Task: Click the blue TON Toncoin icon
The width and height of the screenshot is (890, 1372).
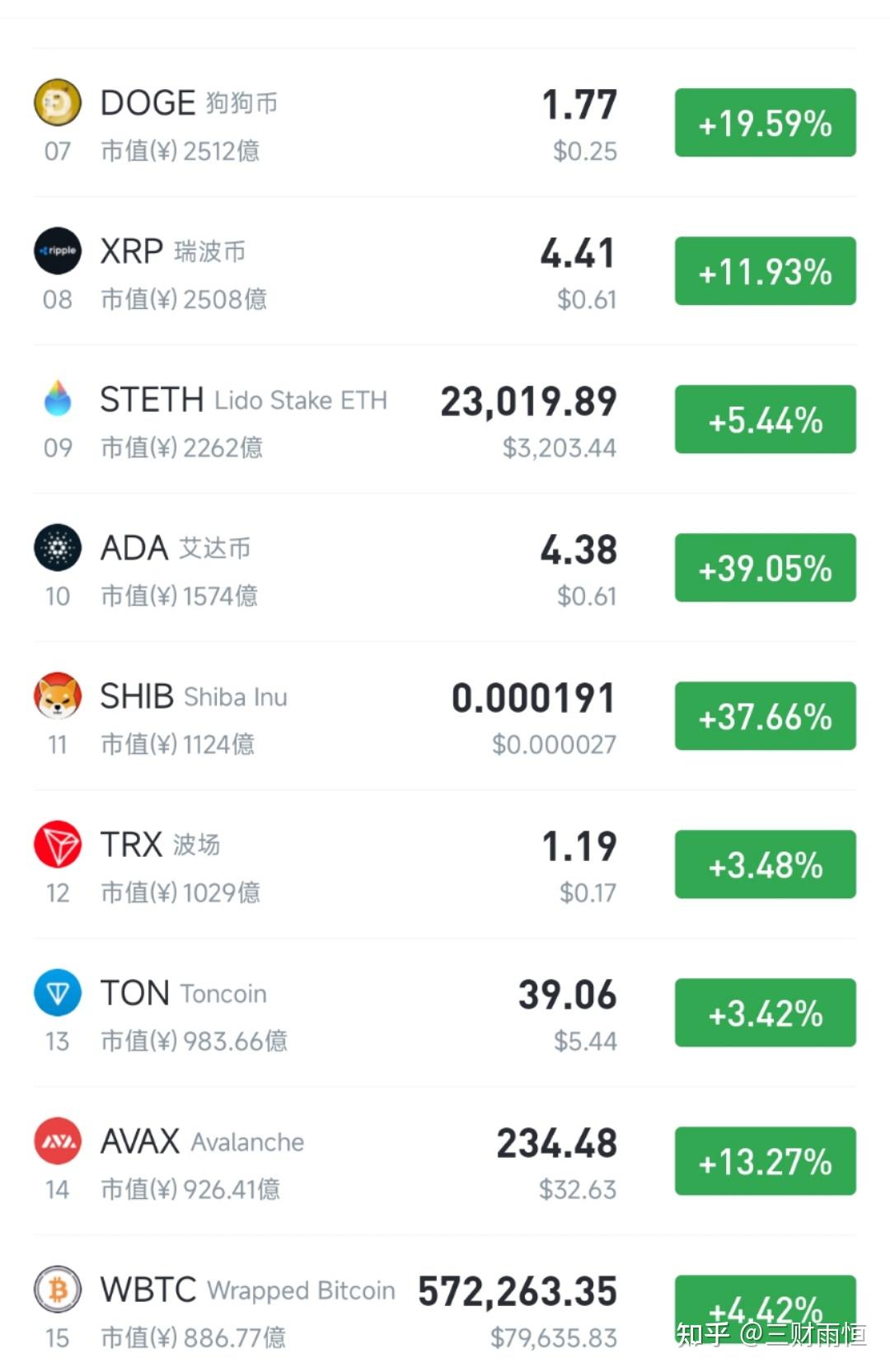Action: (56, 993)
